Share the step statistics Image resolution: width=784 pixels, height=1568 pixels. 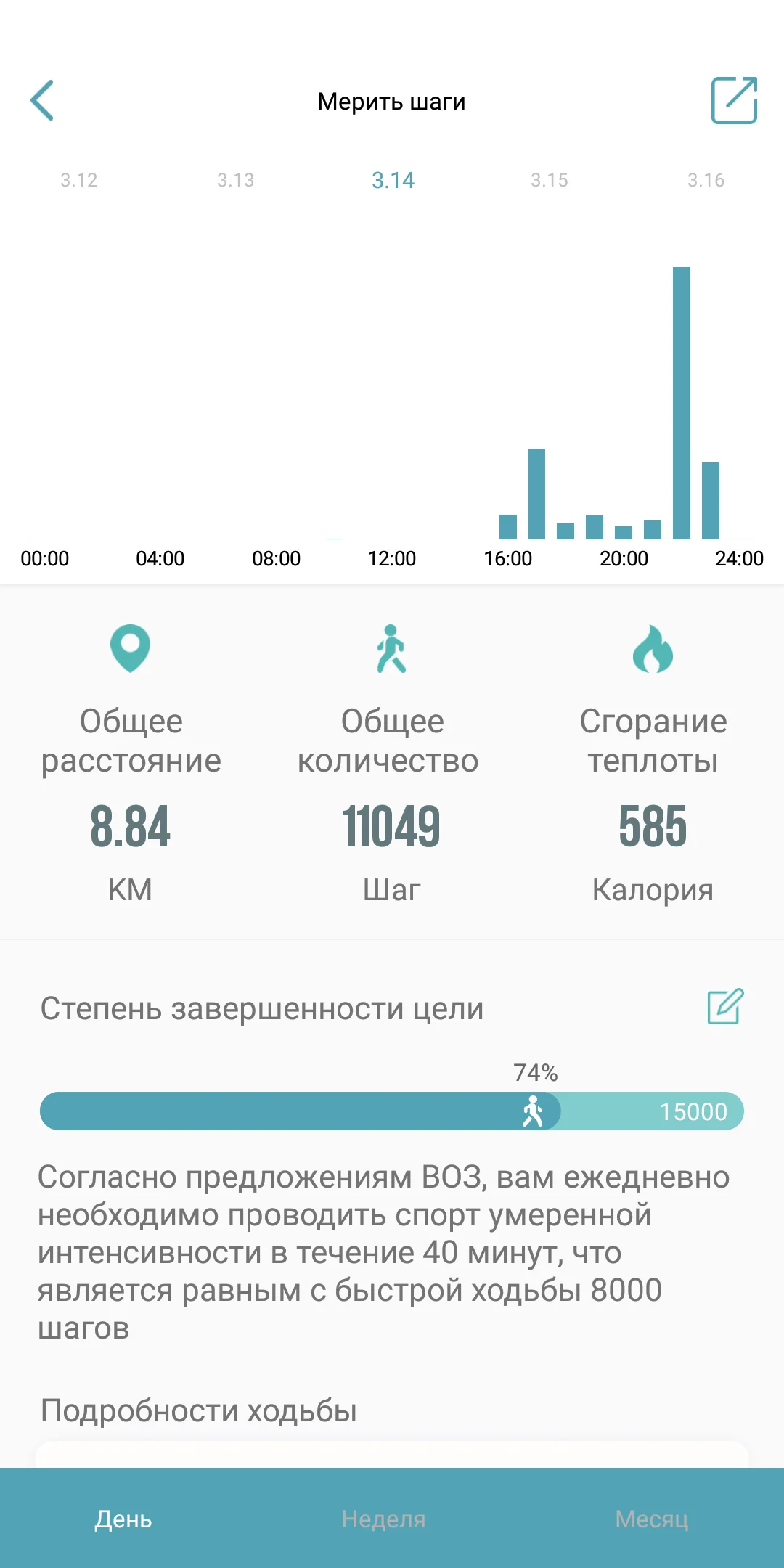[x=734, y=100]
